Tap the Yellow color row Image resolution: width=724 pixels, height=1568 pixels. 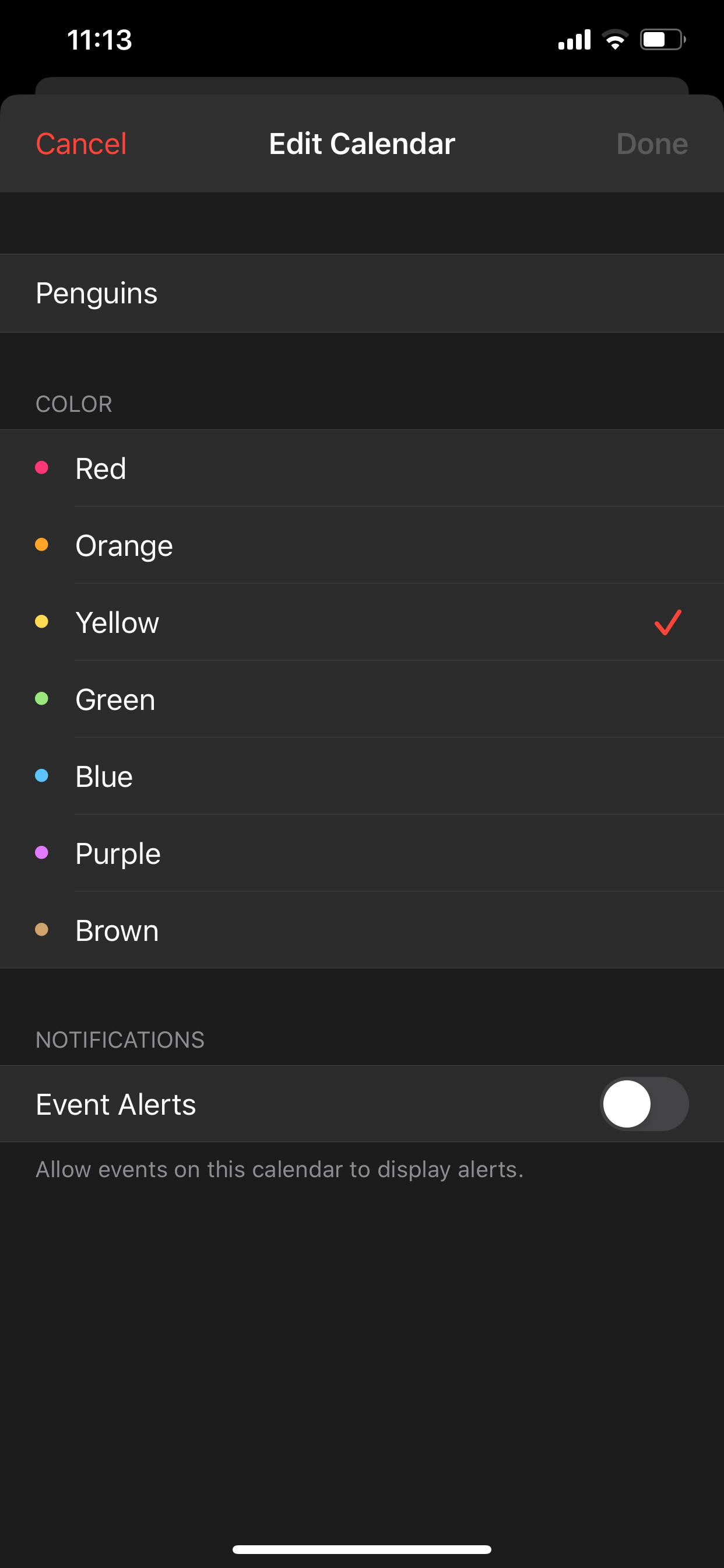tap(362, 622)
